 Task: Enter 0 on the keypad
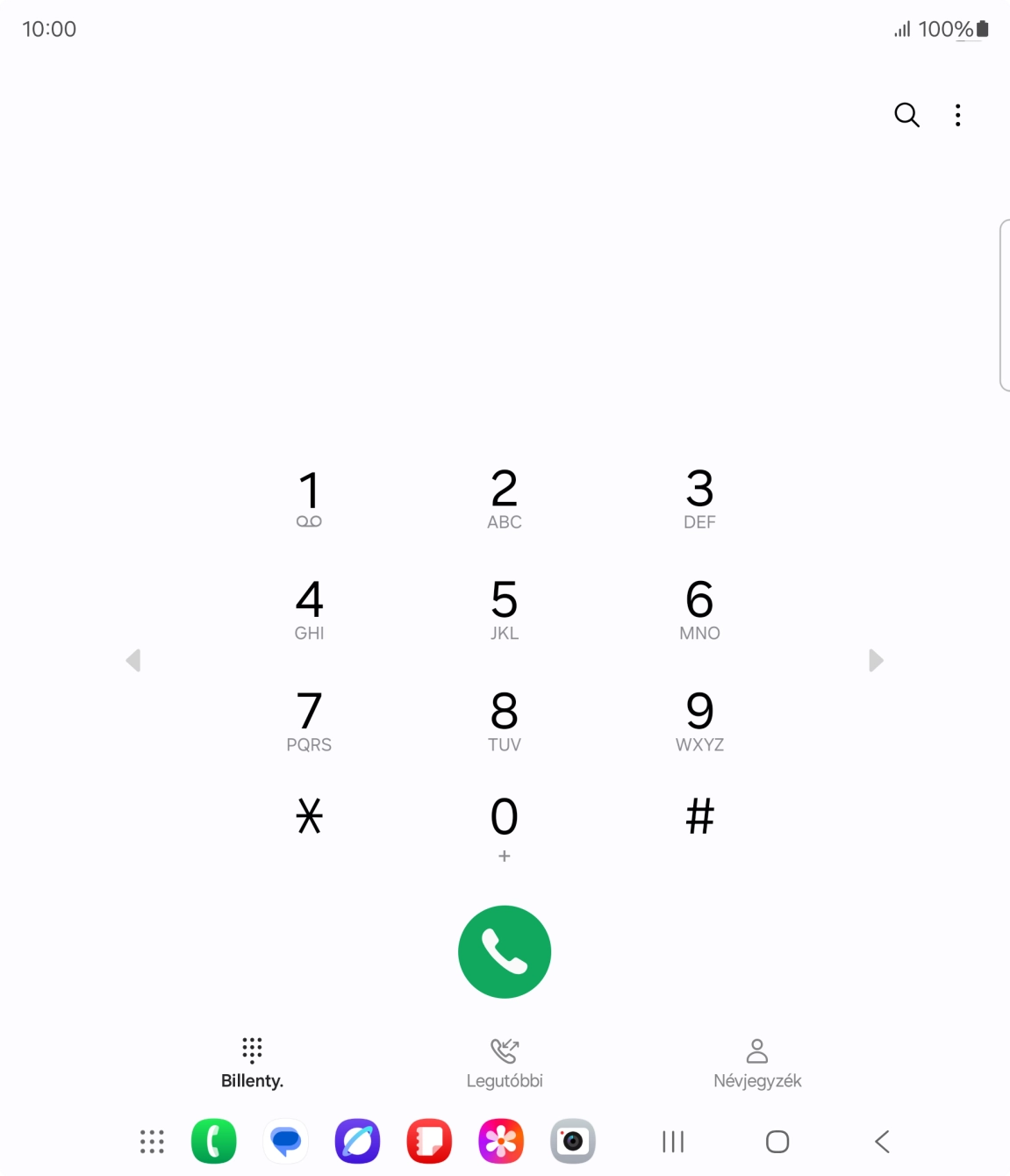click(x=505, y=826)
